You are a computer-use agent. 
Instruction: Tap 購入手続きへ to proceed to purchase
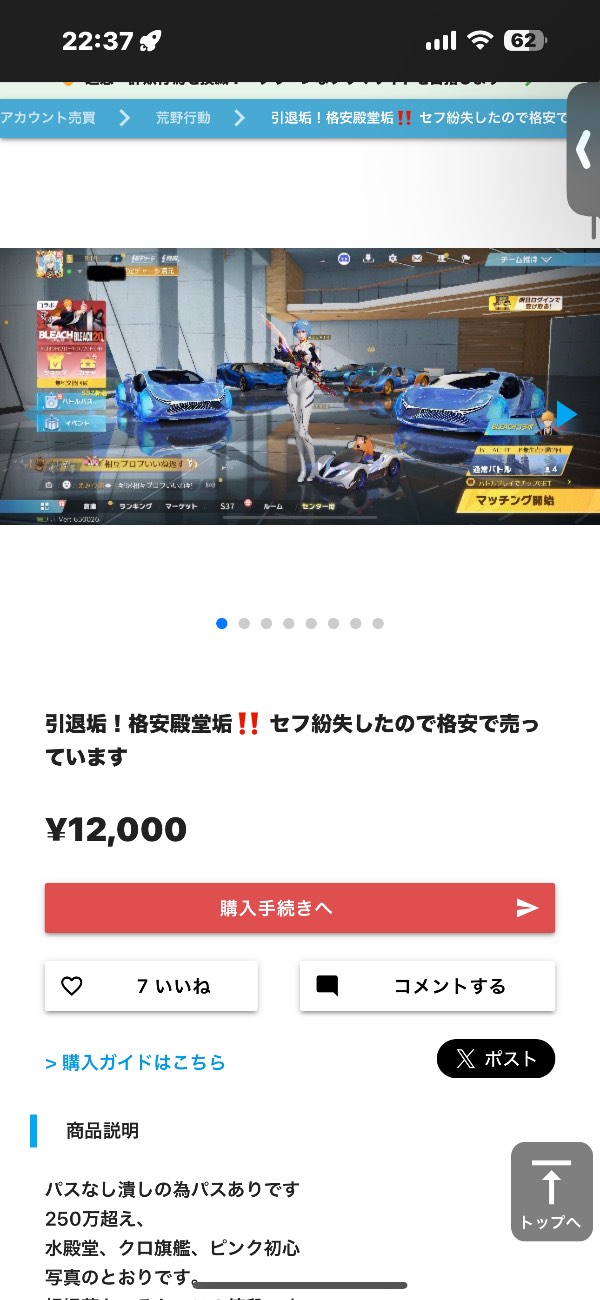299,908
